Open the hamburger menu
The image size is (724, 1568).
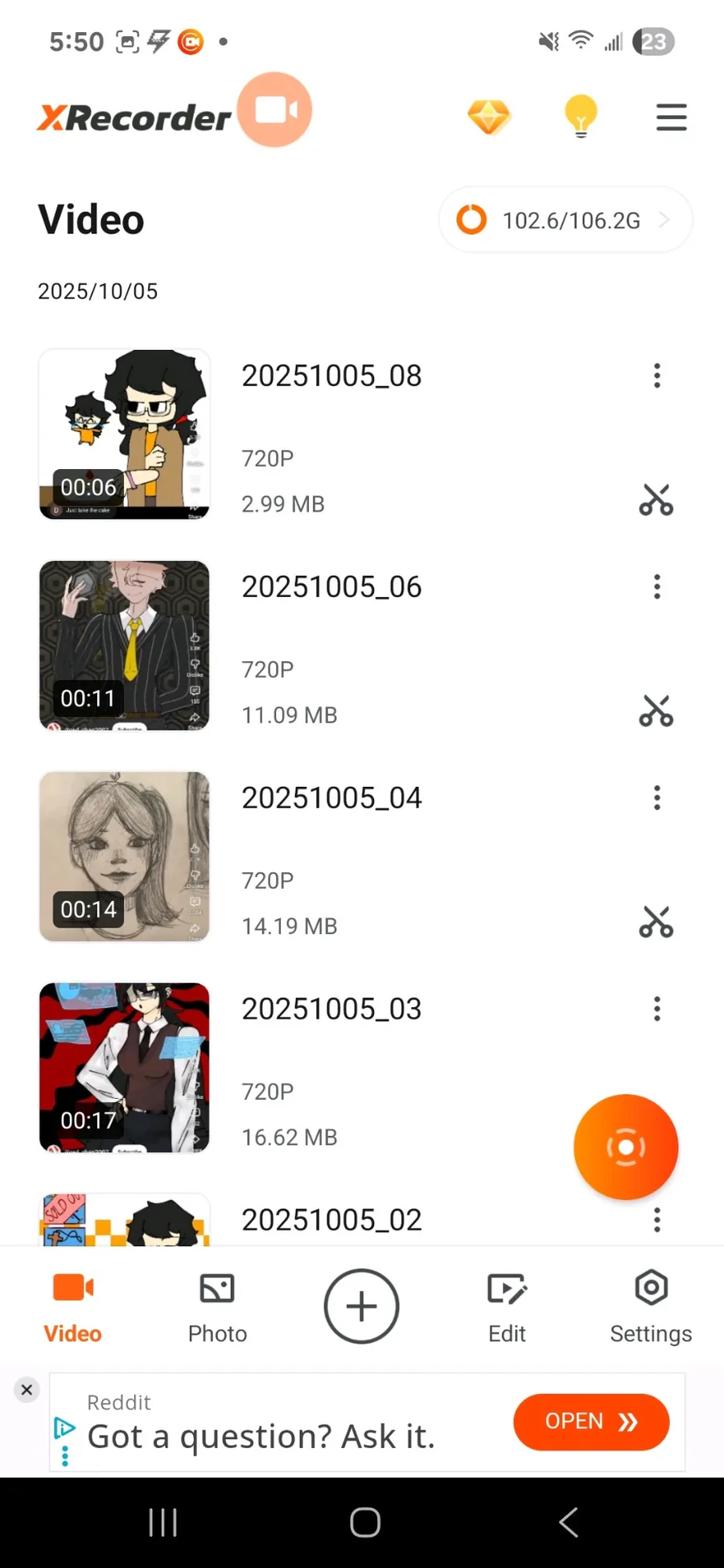click(x=671, y=117)
